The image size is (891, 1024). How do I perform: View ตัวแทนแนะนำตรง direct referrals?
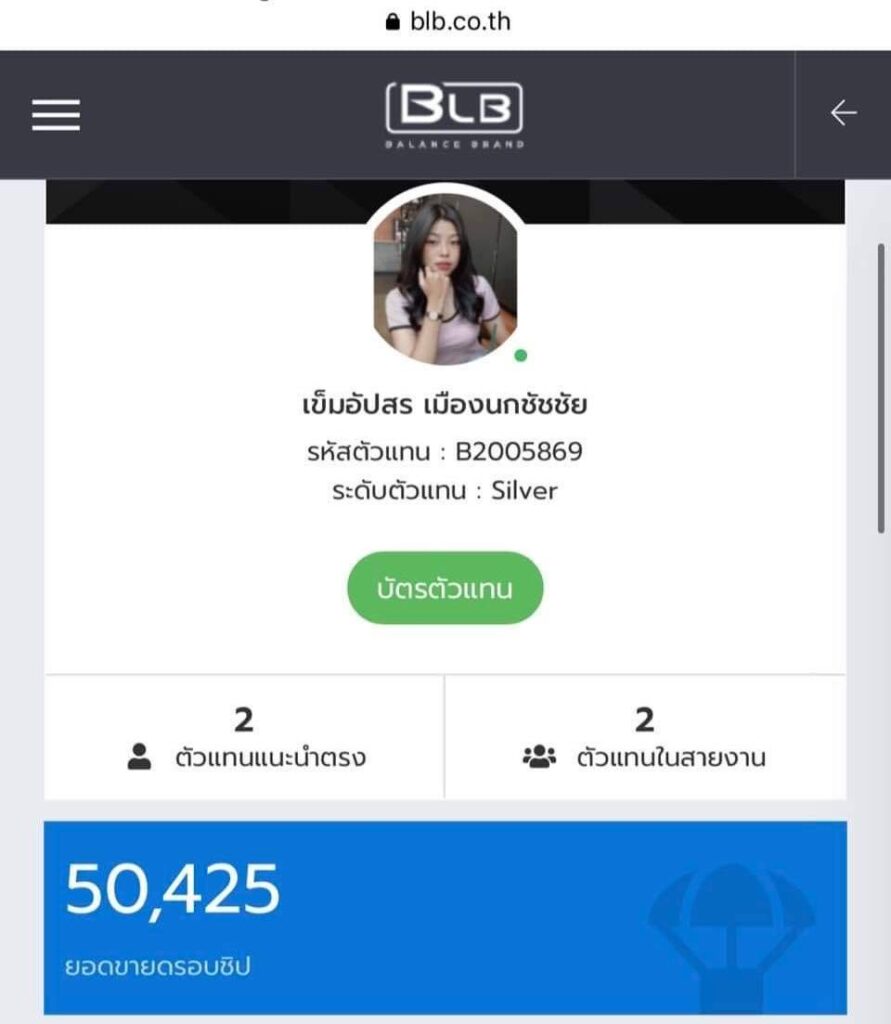[245, 737]
